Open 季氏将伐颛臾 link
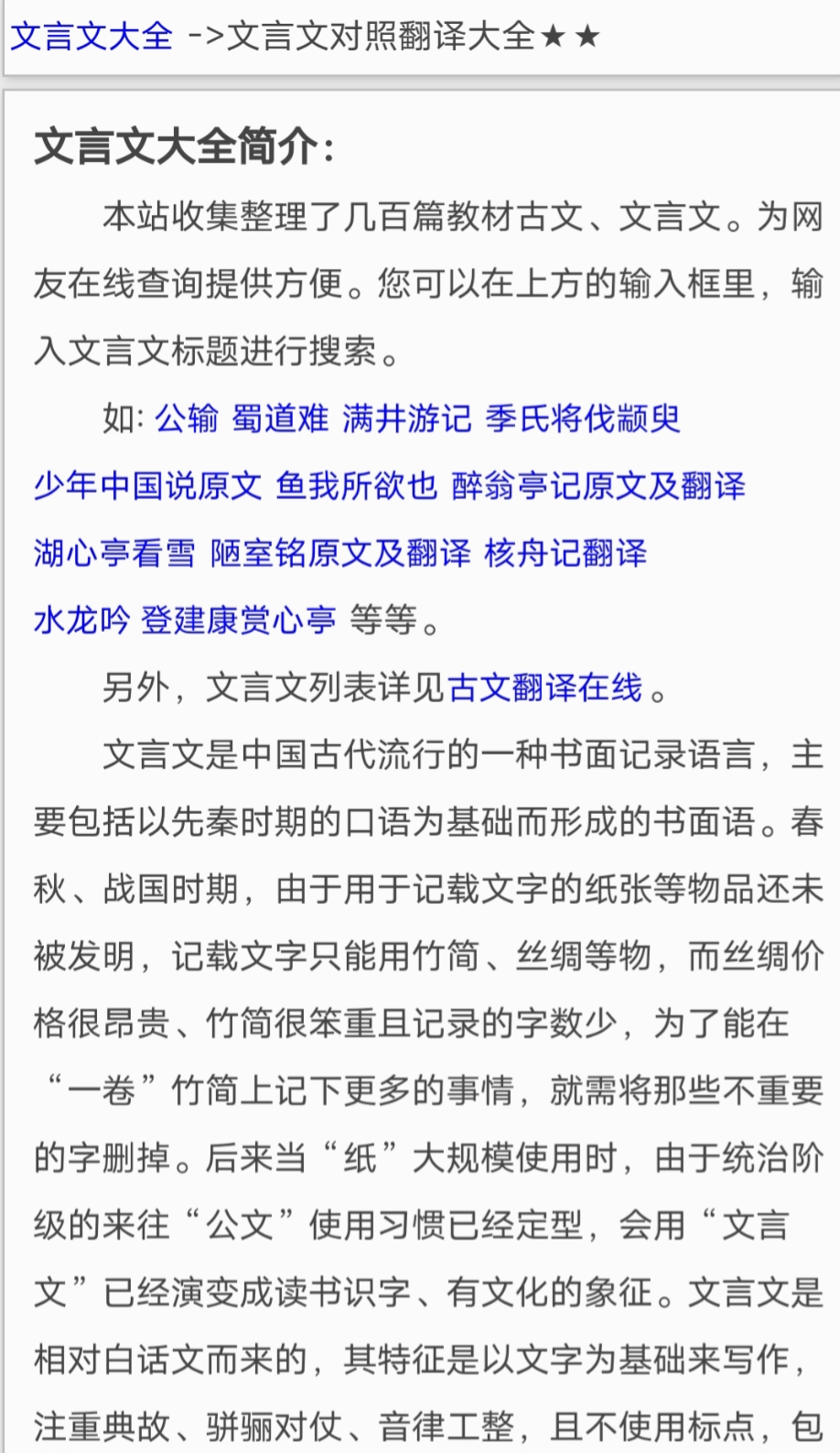 point(583,418)
